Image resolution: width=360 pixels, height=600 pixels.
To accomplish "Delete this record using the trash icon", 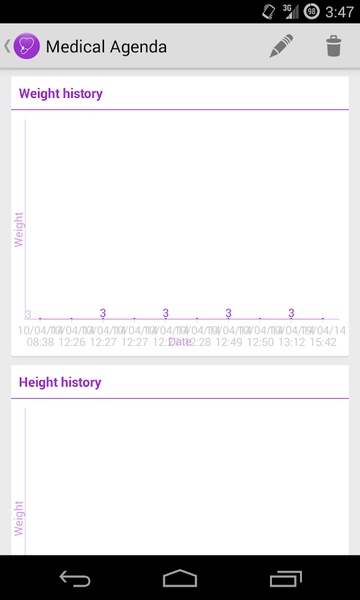I will tap(334, 46).
